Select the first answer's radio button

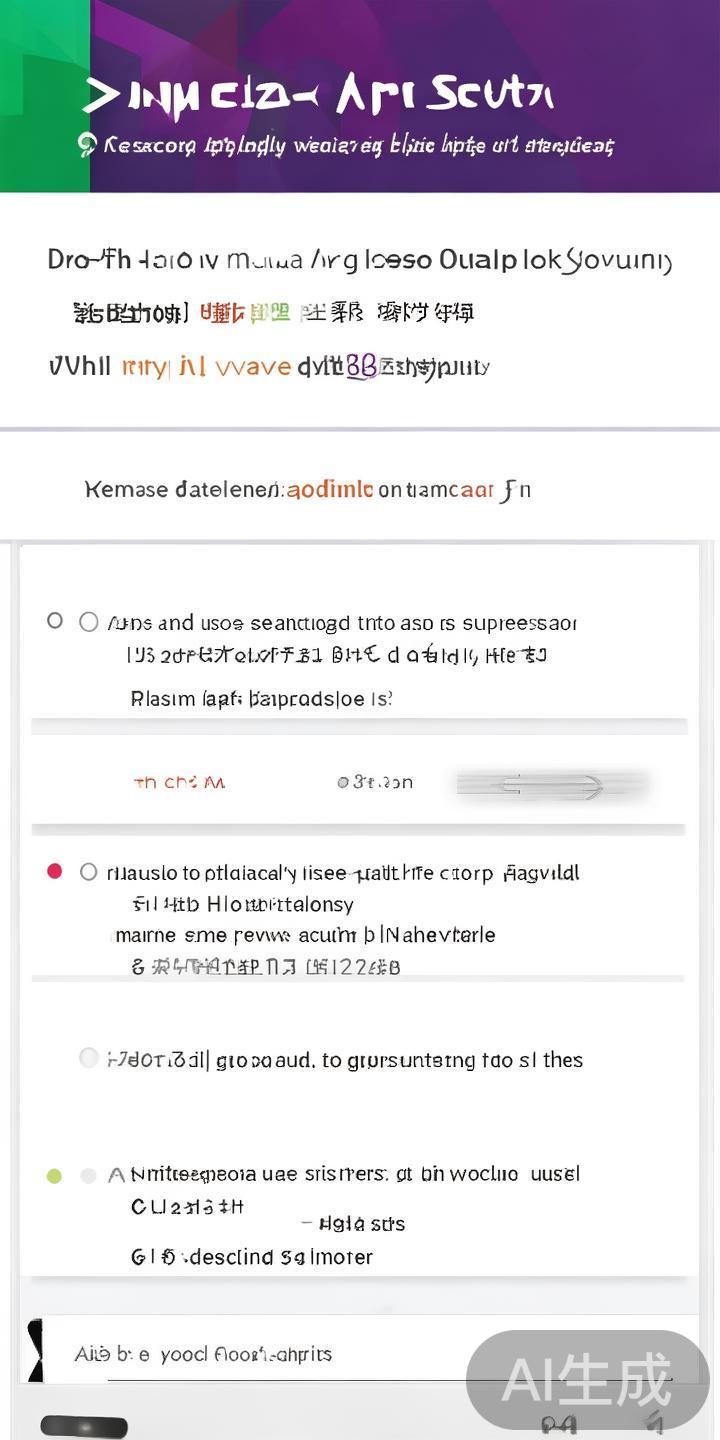click(88, 621)
